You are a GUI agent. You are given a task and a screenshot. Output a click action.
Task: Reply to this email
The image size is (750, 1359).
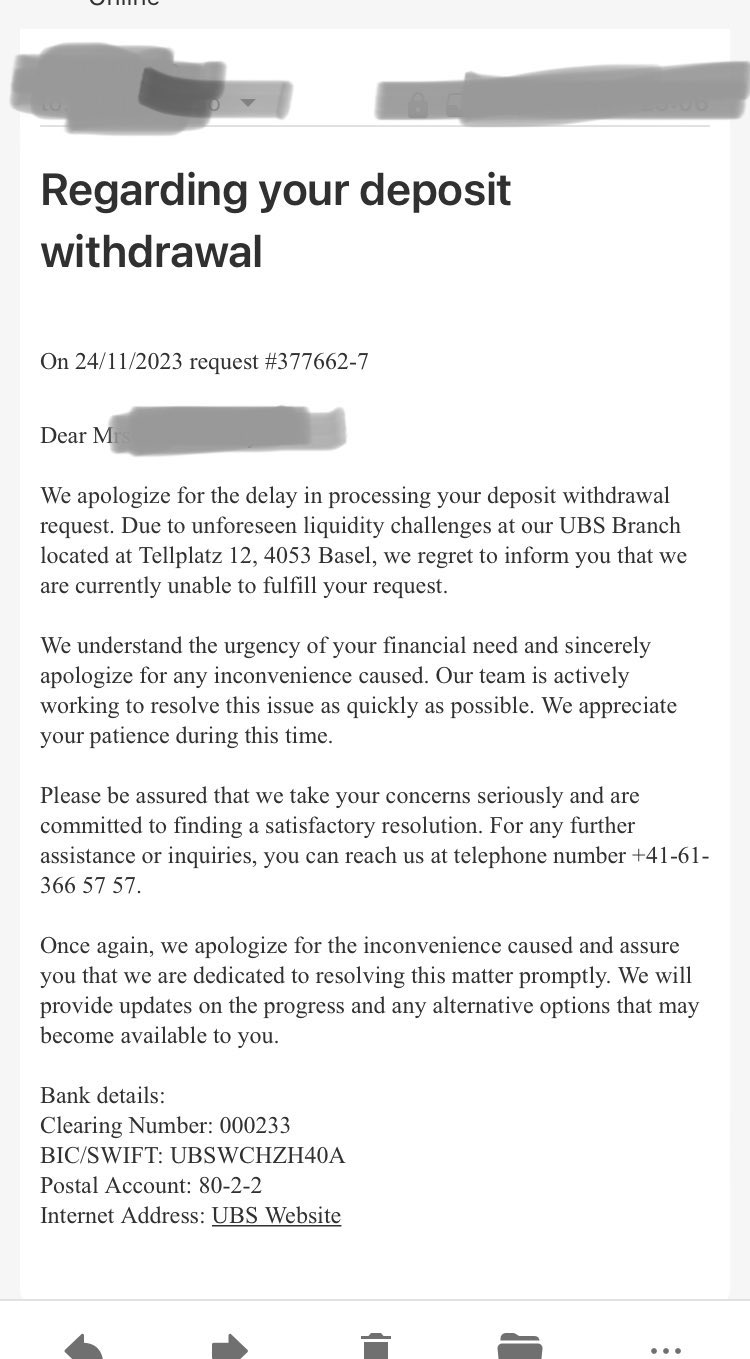(84, 1347)
